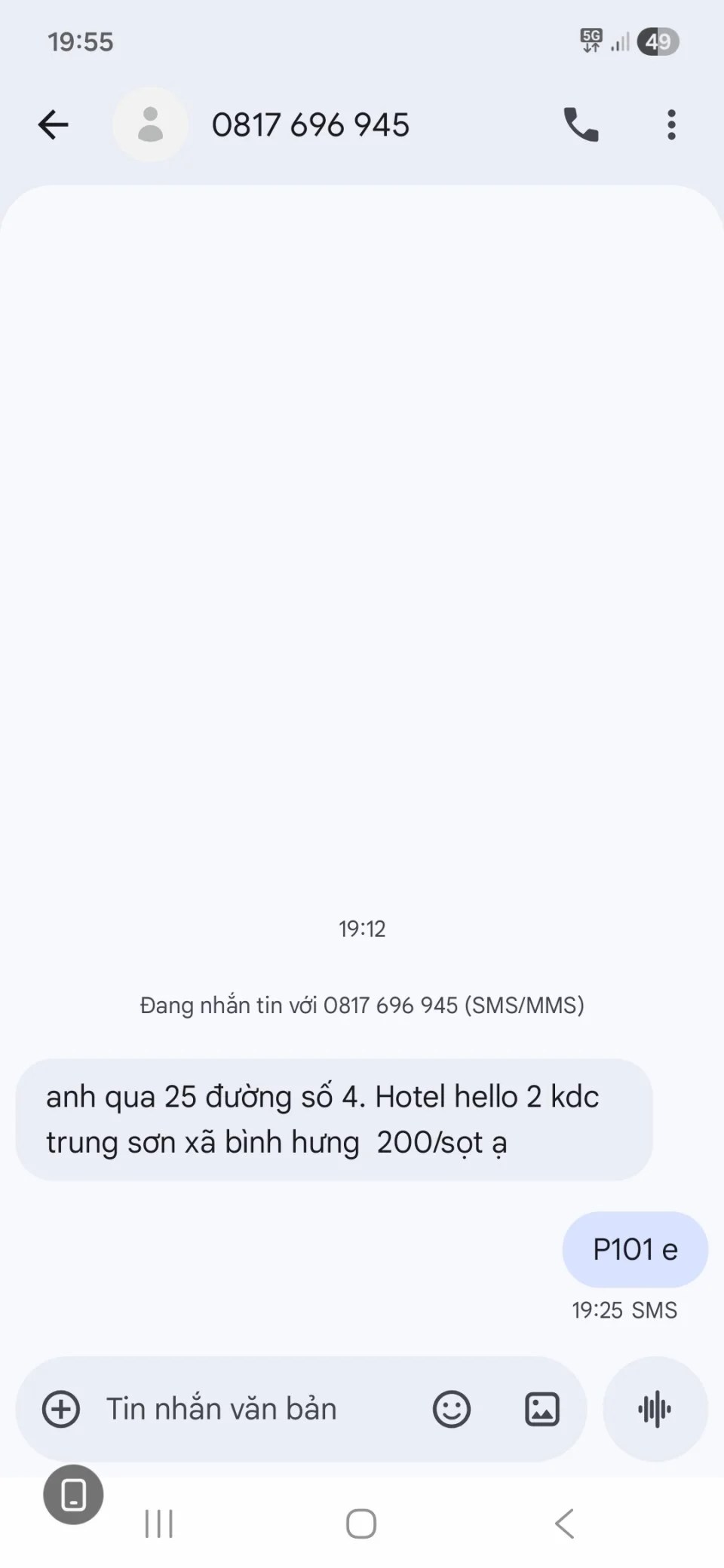Open contact details for 0817 696 945

[310, 125]
